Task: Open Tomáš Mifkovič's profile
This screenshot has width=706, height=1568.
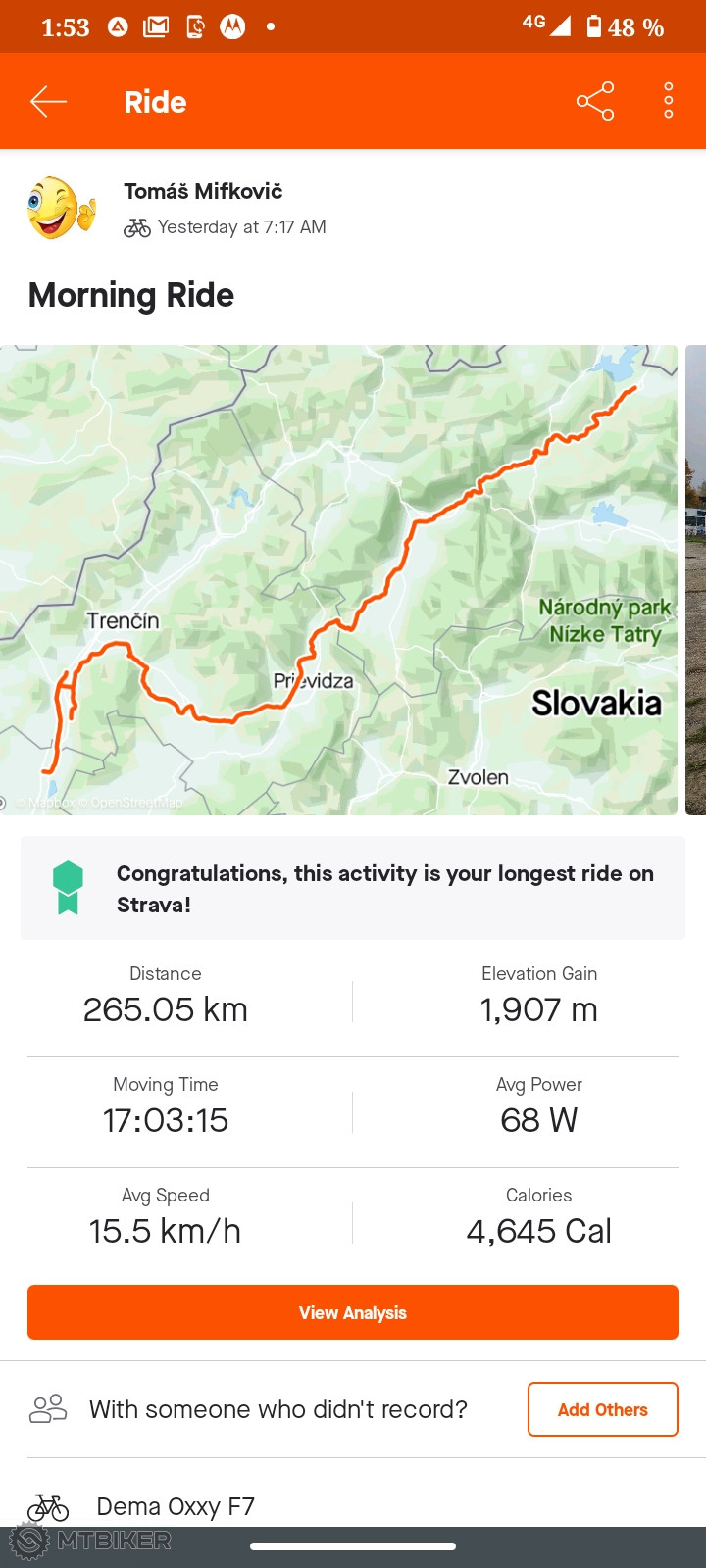Action: tap(203, 191)
